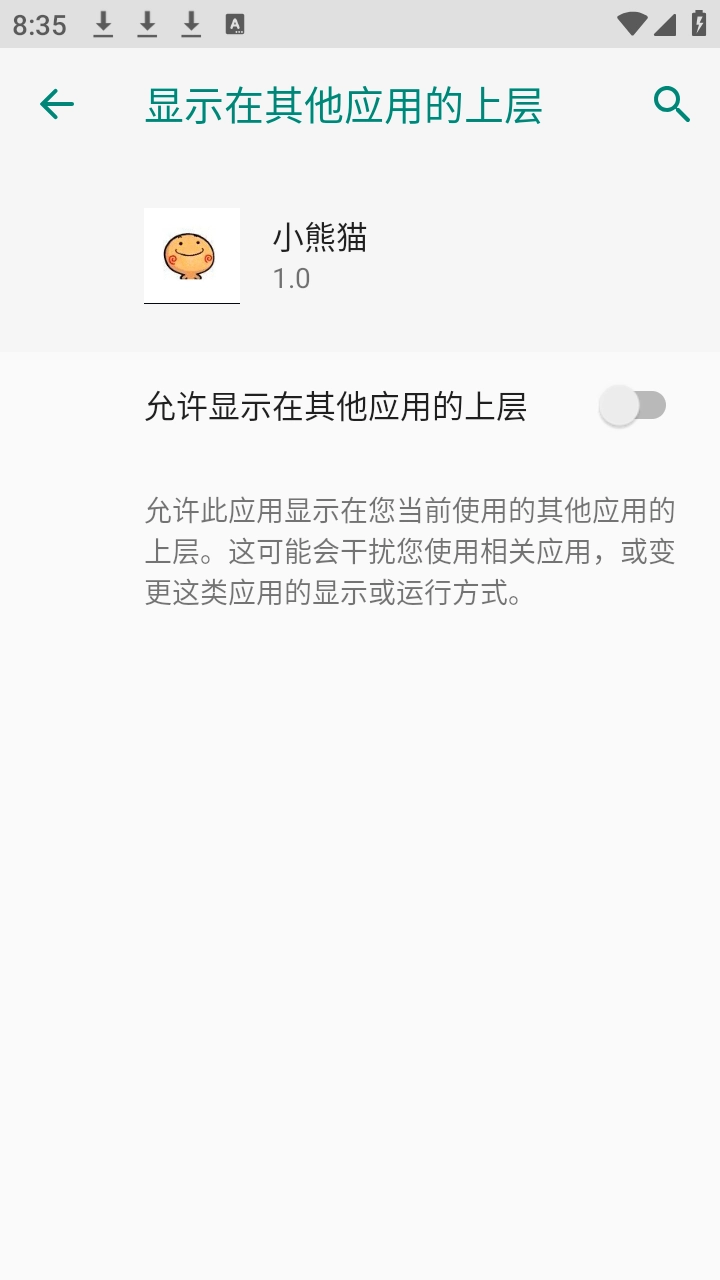Select the 小熊猫 app name text
This screenshot has height=1280, width=720.
(x=321, y=239)
